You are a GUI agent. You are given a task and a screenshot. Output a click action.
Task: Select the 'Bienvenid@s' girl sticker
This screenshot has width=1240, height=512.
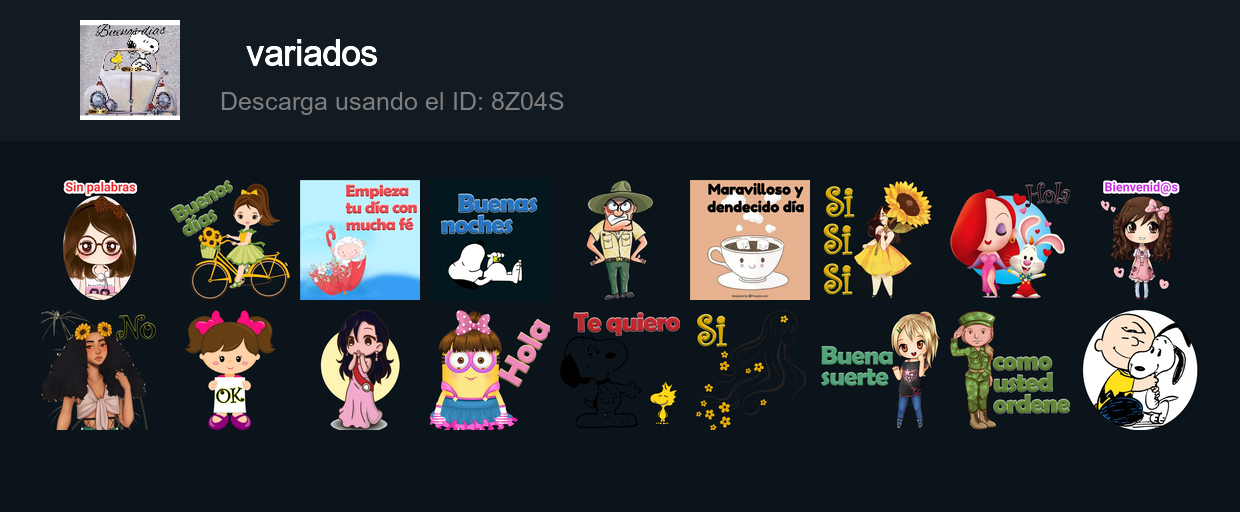1138,240
